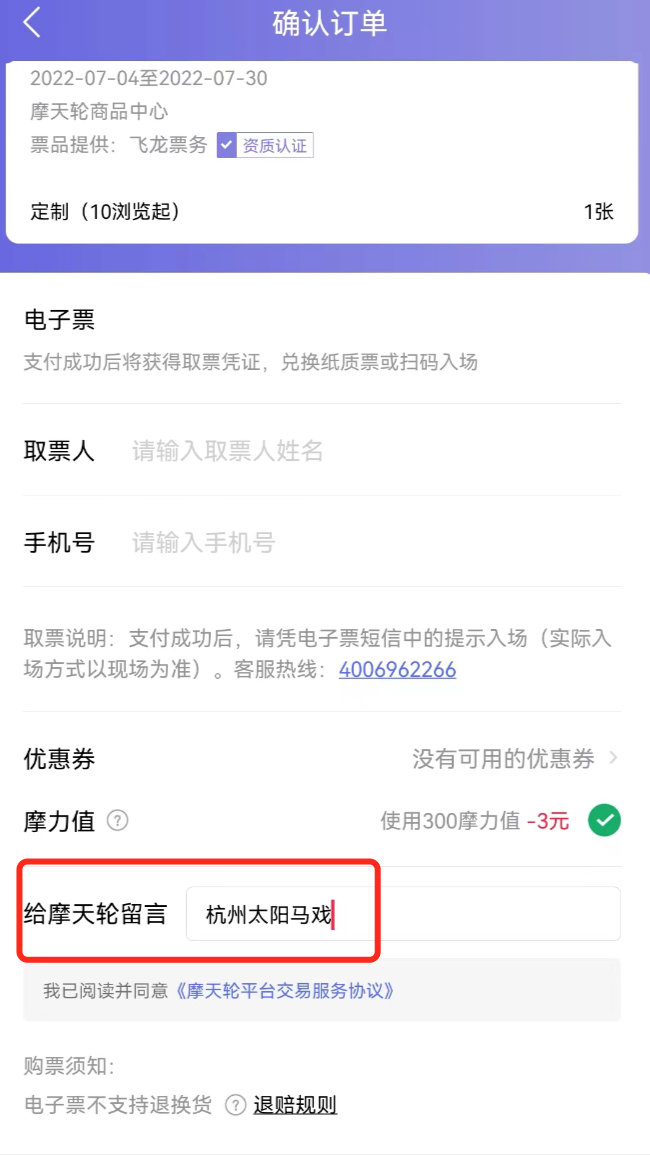Image resolution: width=650 pixels, height=1156 pixels.
Task: Call hotline 4006962266
Action: point(397,670)
